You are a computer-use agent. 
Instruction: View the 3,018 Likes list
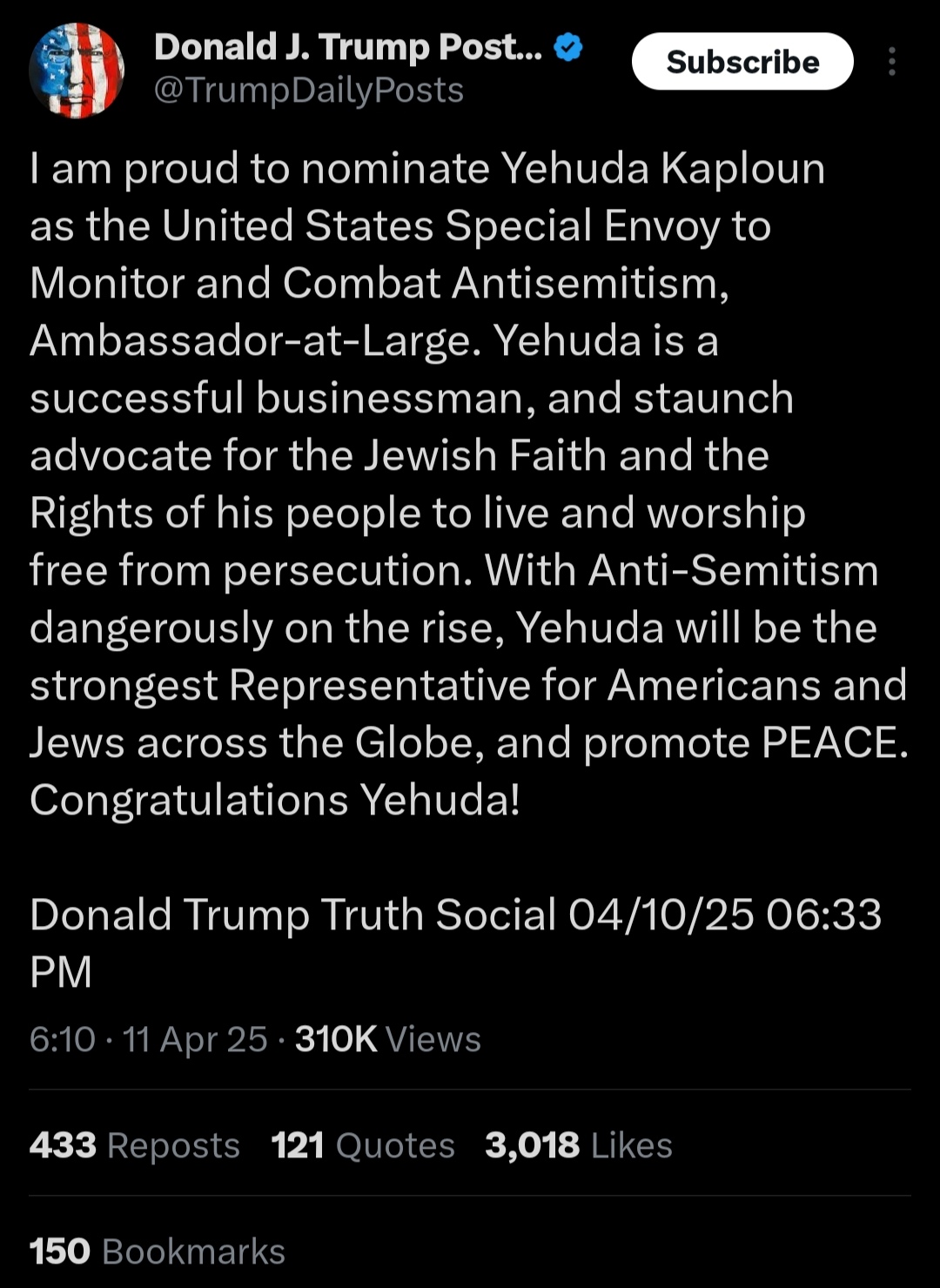click(579, 1145)
